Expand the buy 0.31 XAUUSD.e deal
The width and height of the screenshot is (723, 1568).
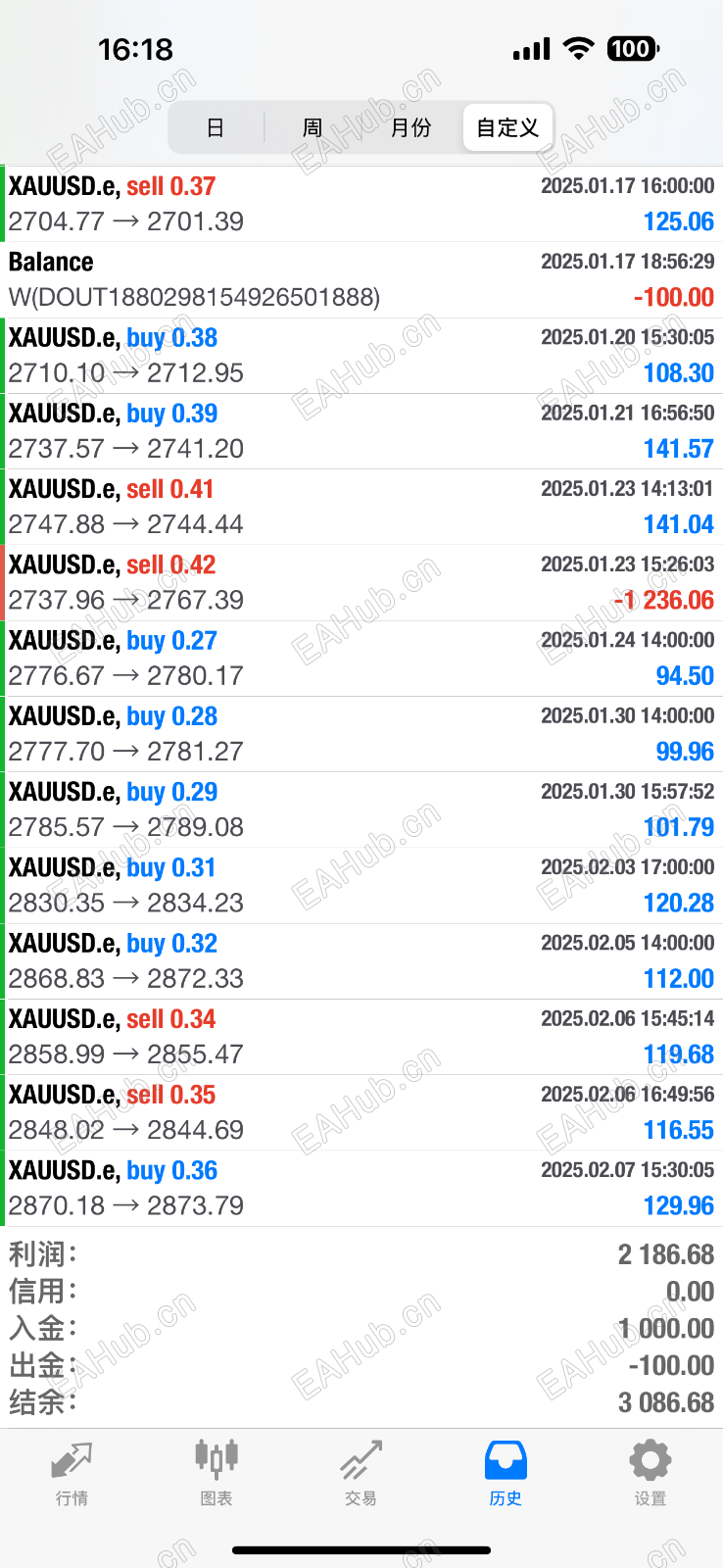[x=361, y=885]
